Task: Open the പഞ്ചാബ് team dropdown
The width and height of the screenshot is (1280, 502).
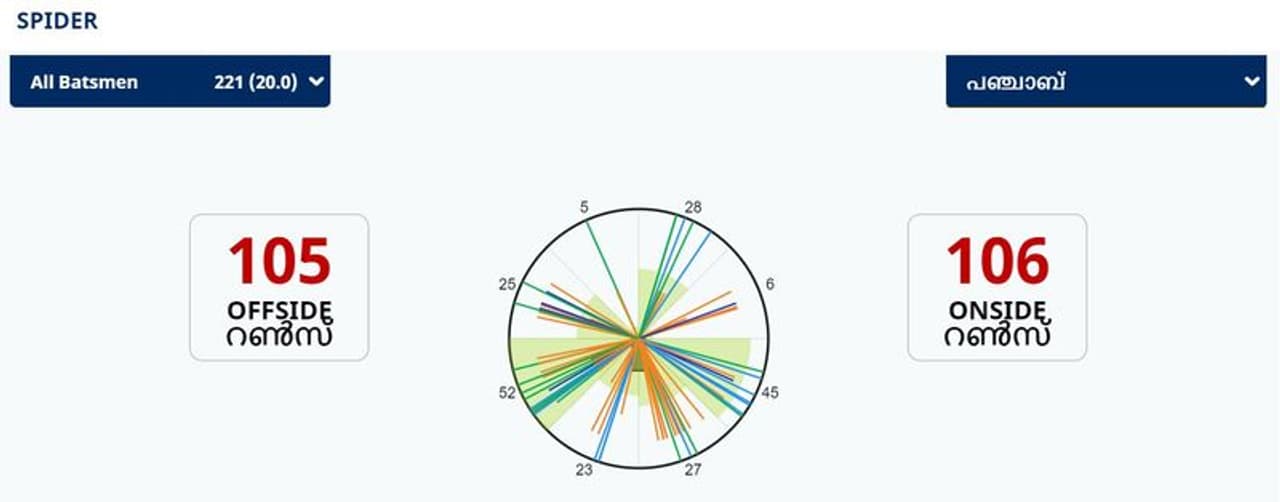Action: pos(1105,82)
